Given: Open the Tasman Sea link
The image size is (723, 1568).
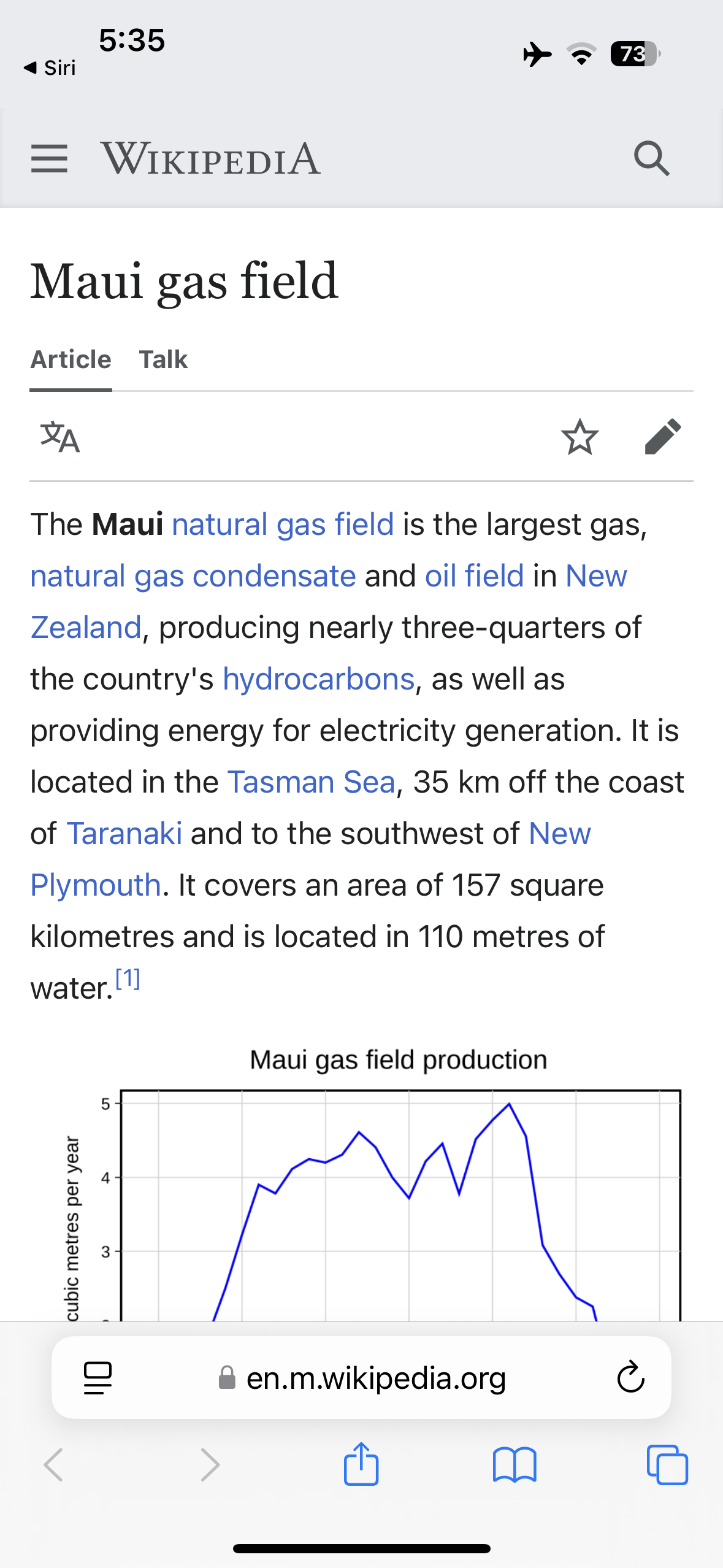Looking at the screenshot, I should [312, 783].
